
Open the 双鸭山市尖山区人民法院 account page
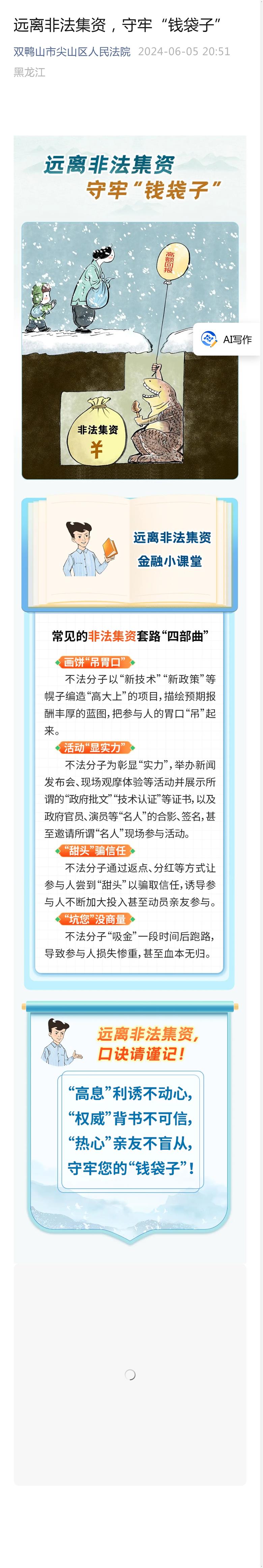[72, 52]
